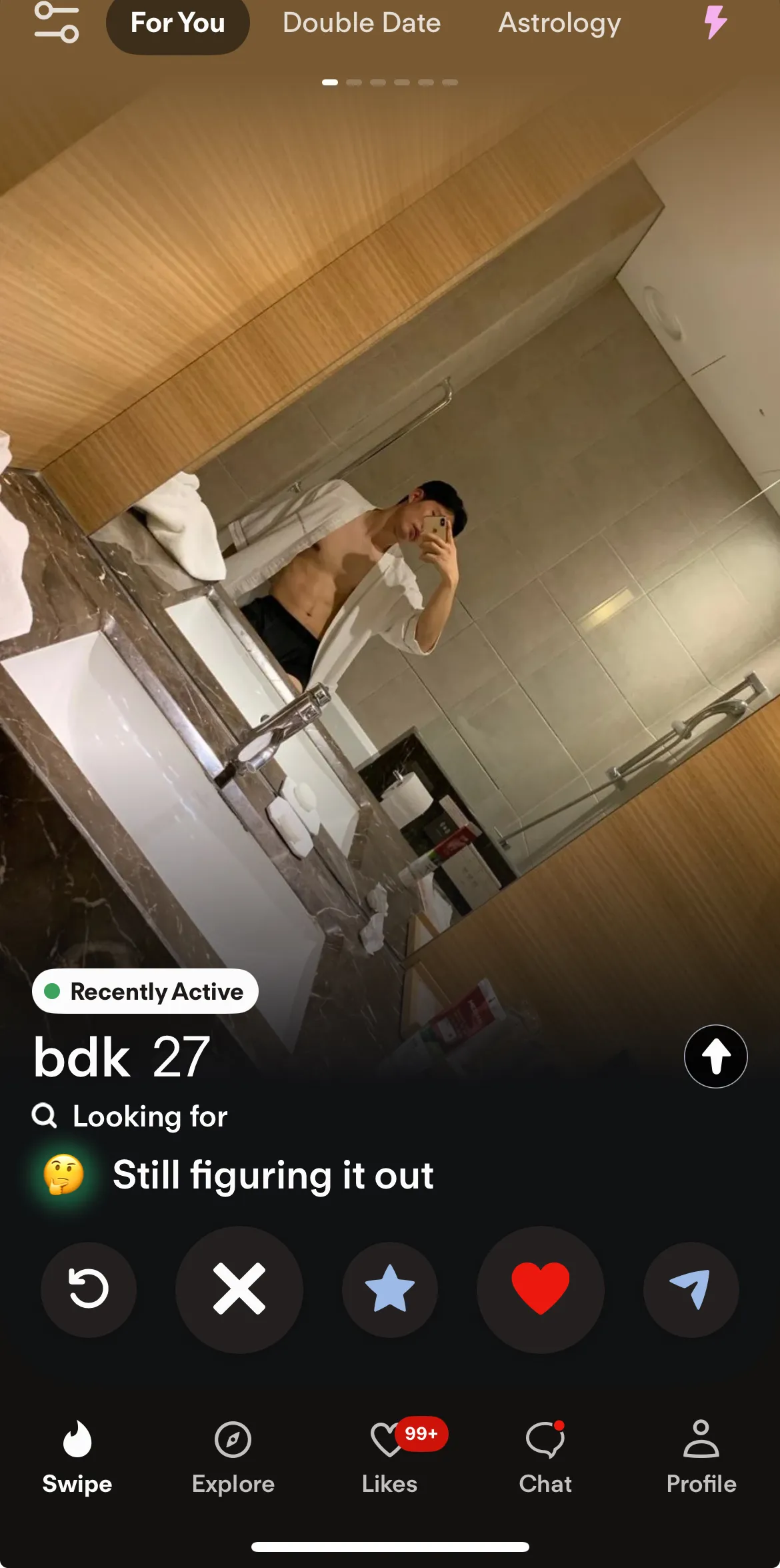Switch to the Double Date tab

tap(361, 23)
